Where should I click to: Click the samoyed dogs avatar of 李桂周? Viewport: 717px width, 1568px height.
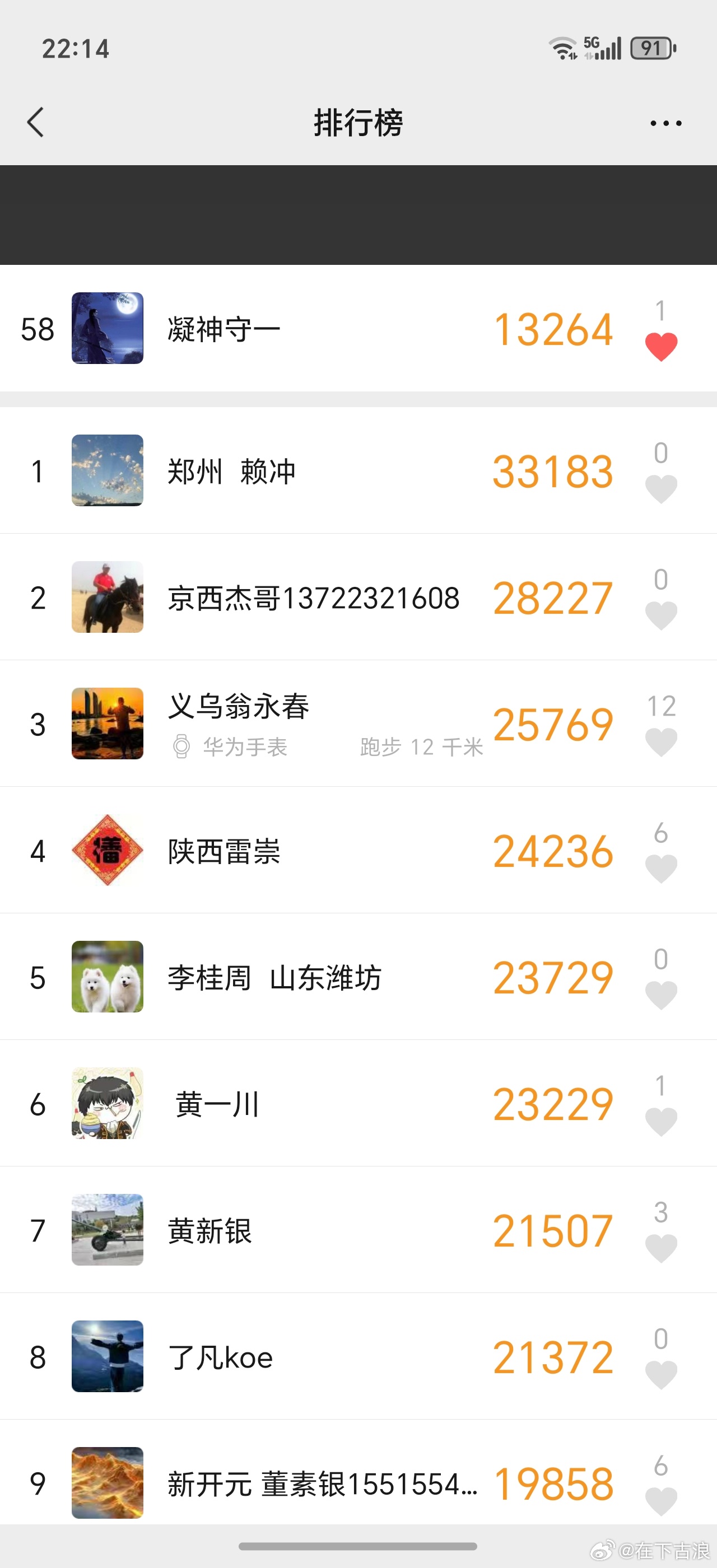click(x=107, y=978)
